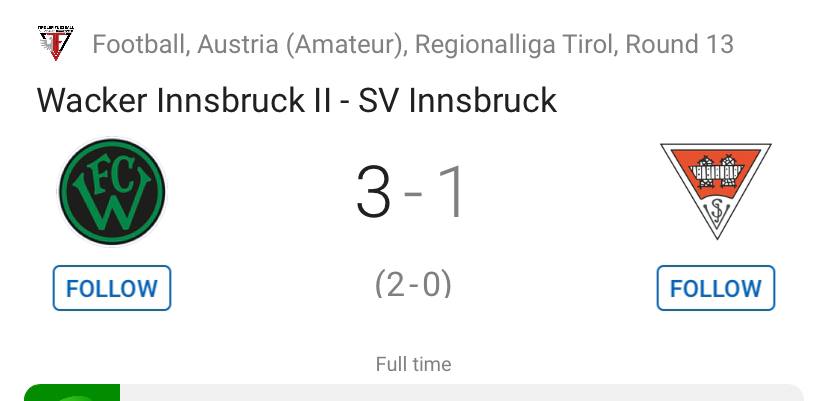The image size is (828, 401).
Task: Follow Wacker Innsbruck II
Action: (x=112, y=288)
